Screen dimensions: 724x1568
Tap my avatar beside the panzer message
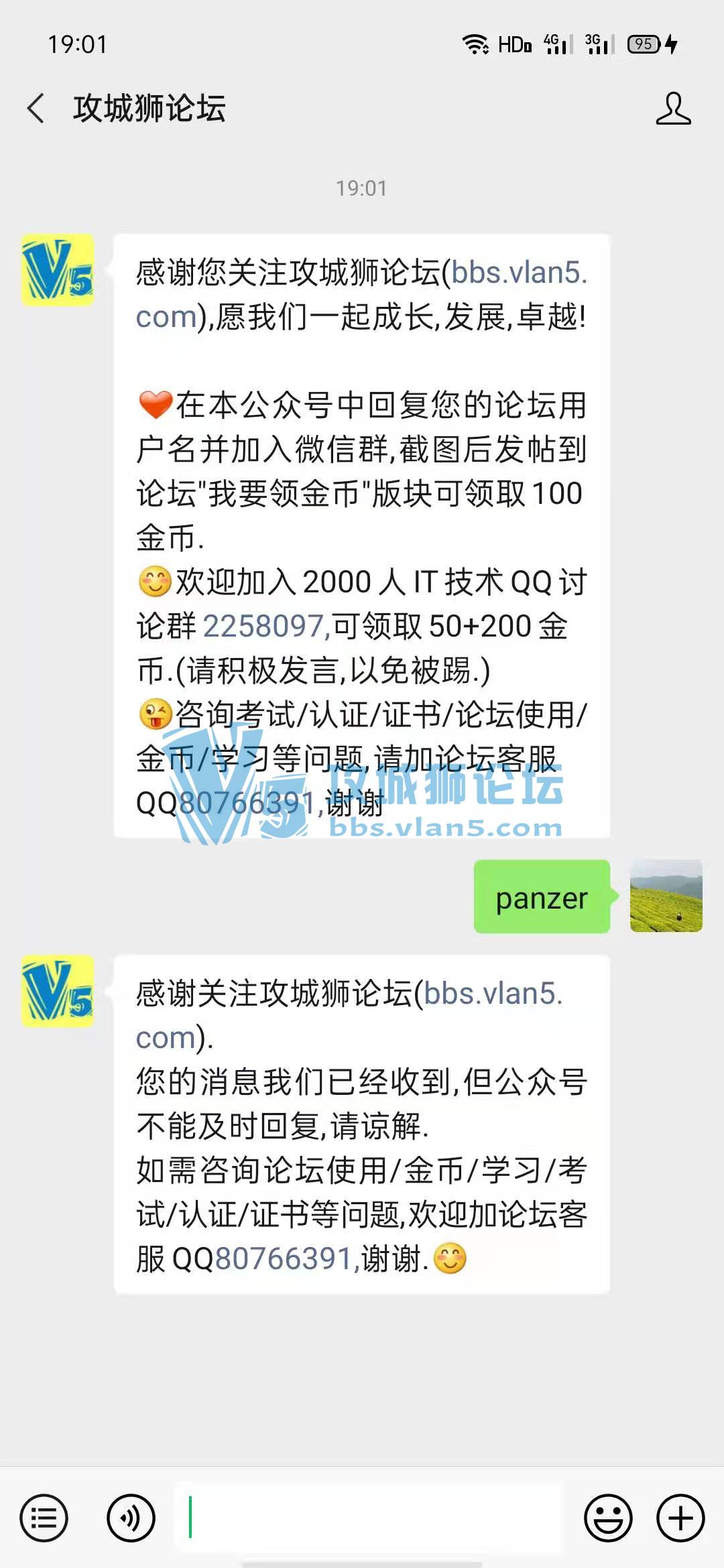coord(666,896)
